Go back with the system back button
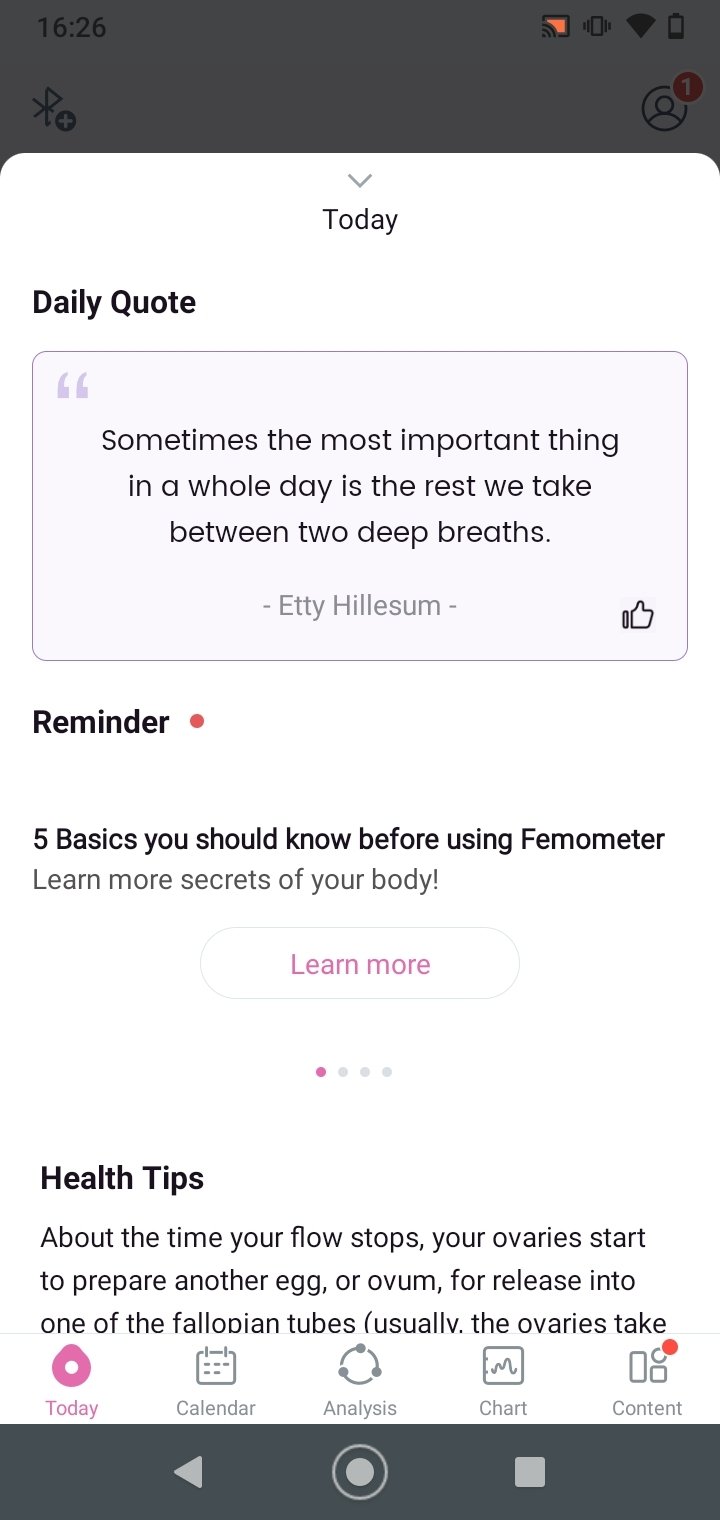The width and height of the screenshot is (720, 1520). click(188, 1472)
